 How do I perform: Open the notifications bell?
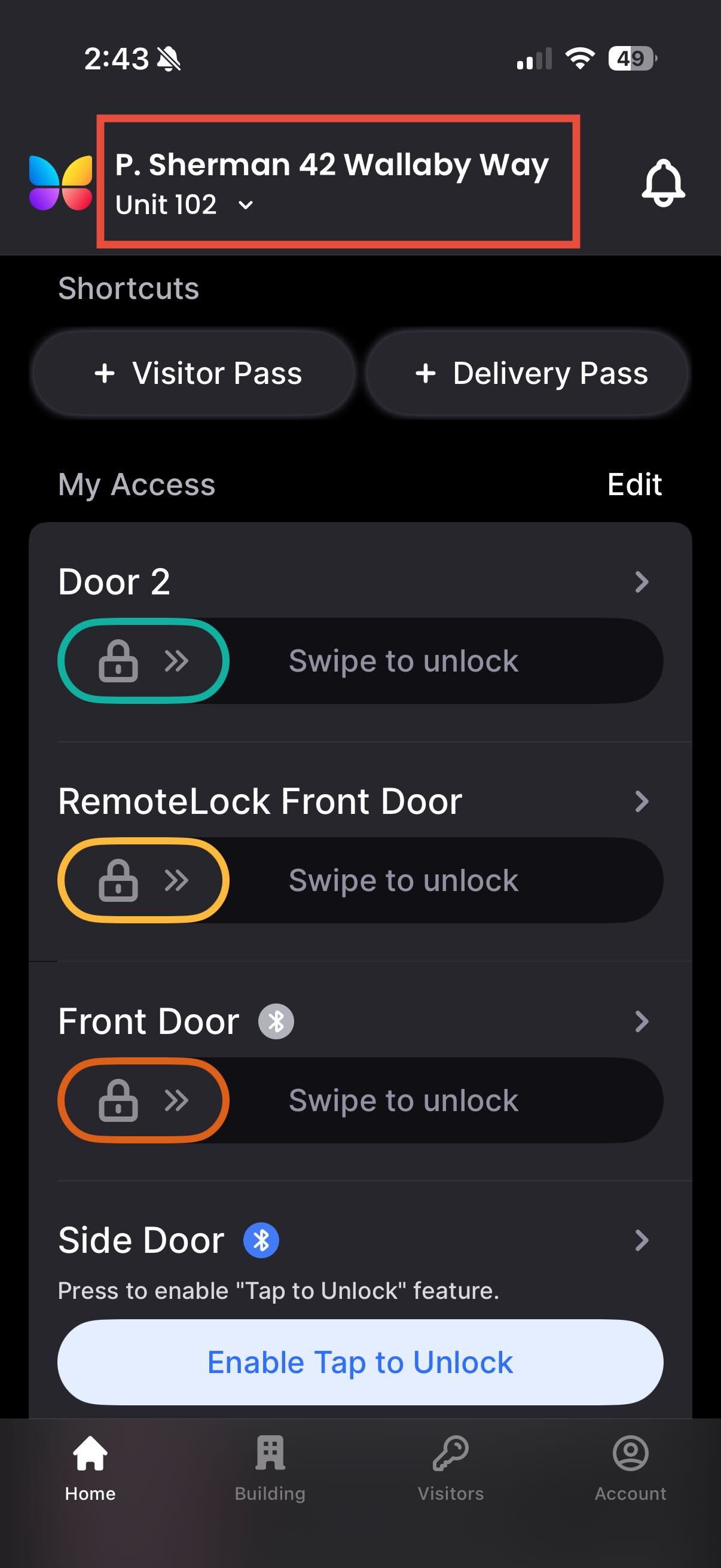[663, 182]
